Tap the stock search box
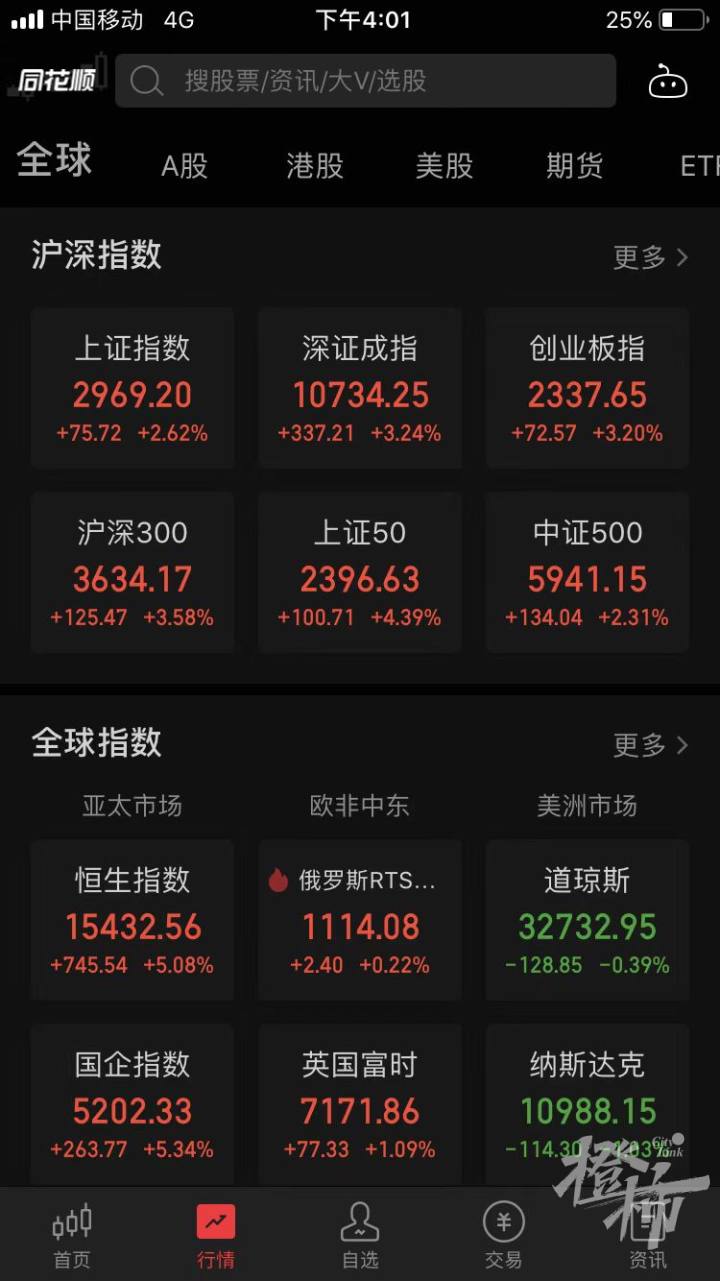Viewport: 720px width, 1281px height. point(365,81)
